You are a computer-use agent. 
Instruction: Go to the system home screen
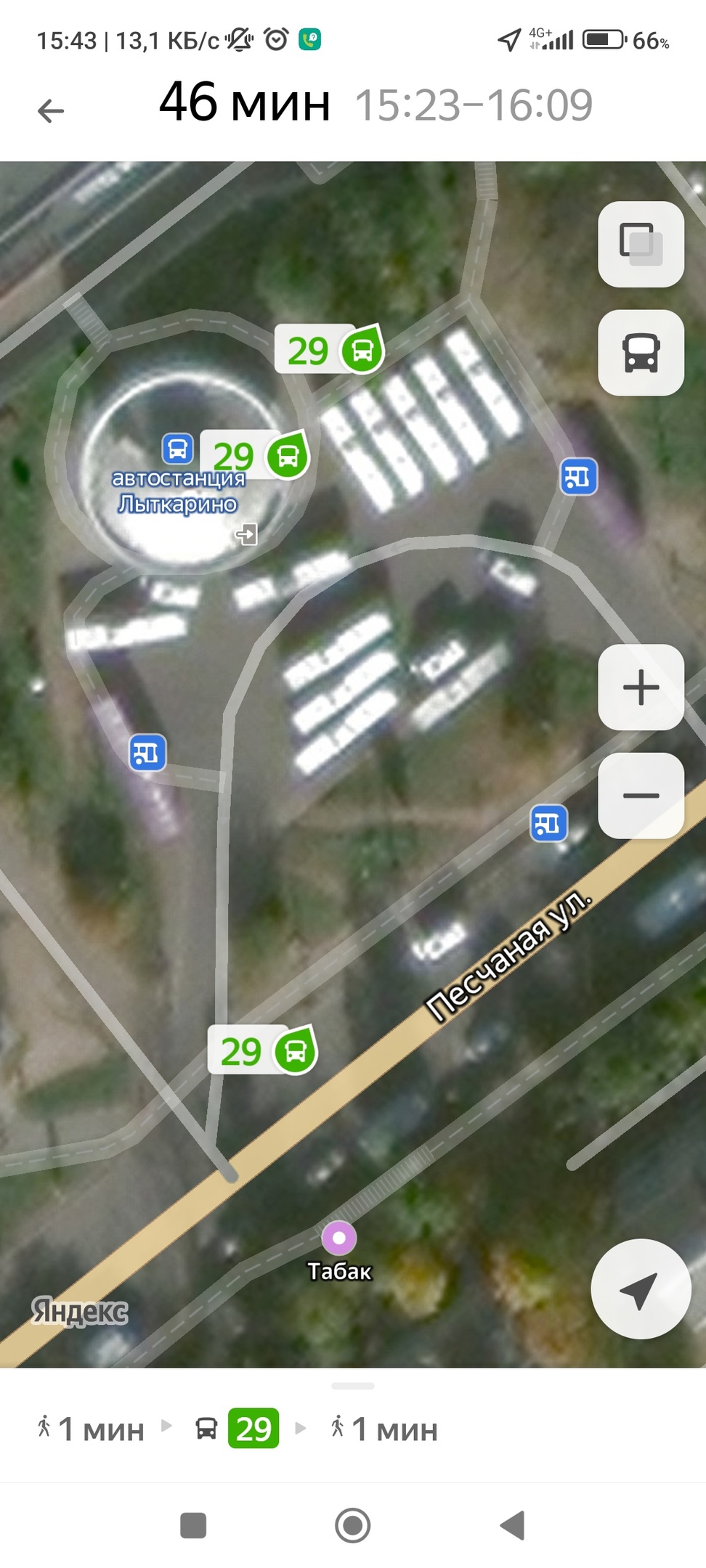[353, 1525]
